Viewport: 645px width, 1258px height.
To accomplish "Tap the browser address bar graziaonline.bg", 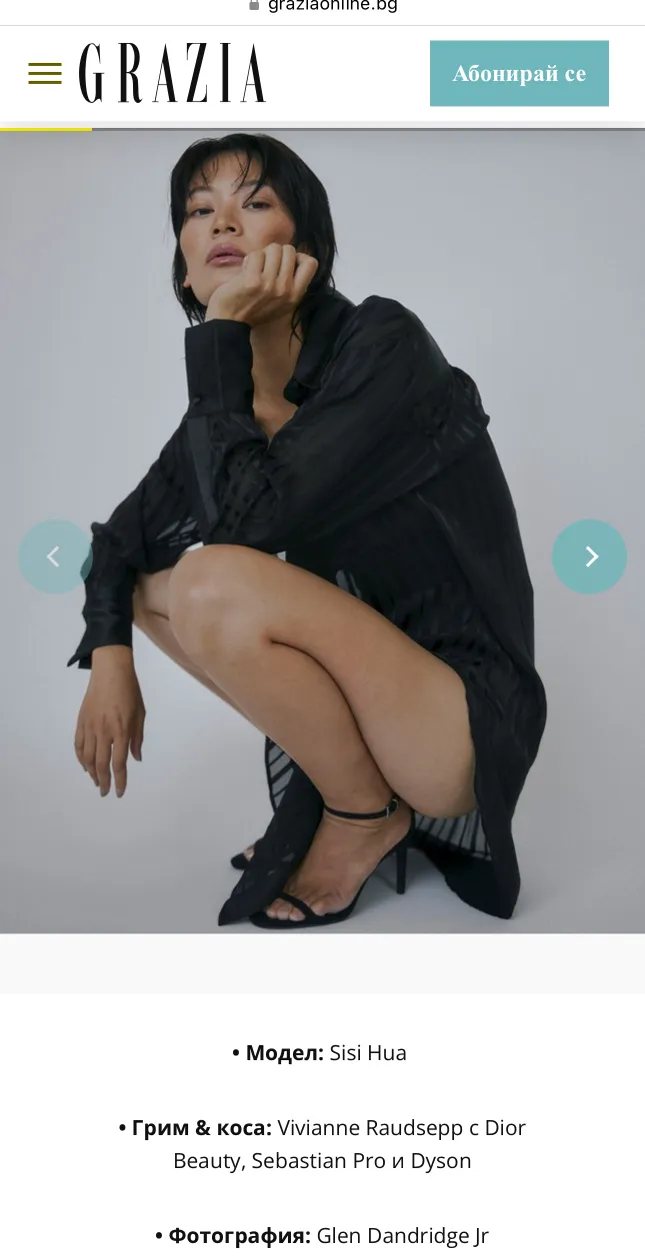I will click(x=322, y=6).
